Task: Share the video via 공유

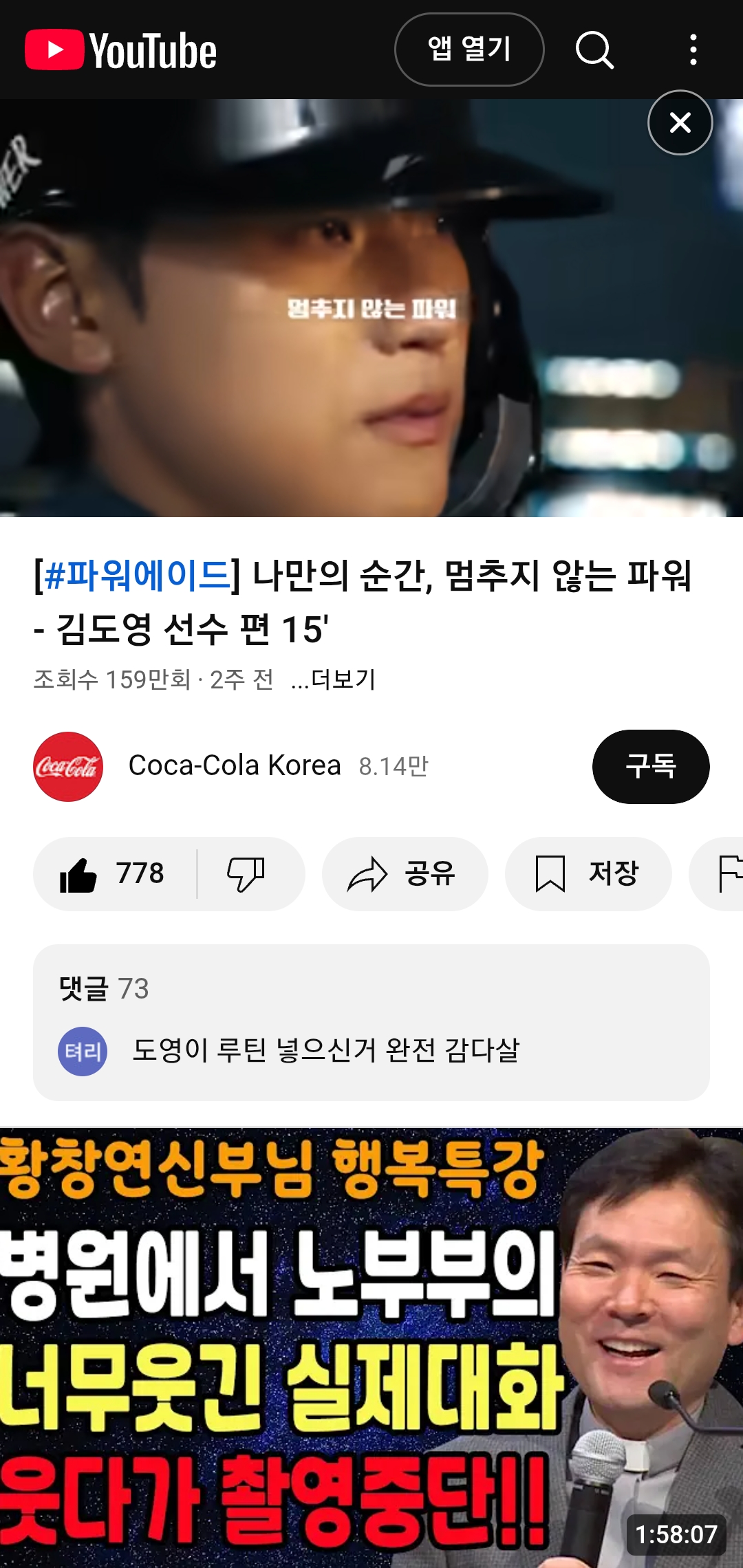Action: [x=405, y=874]
